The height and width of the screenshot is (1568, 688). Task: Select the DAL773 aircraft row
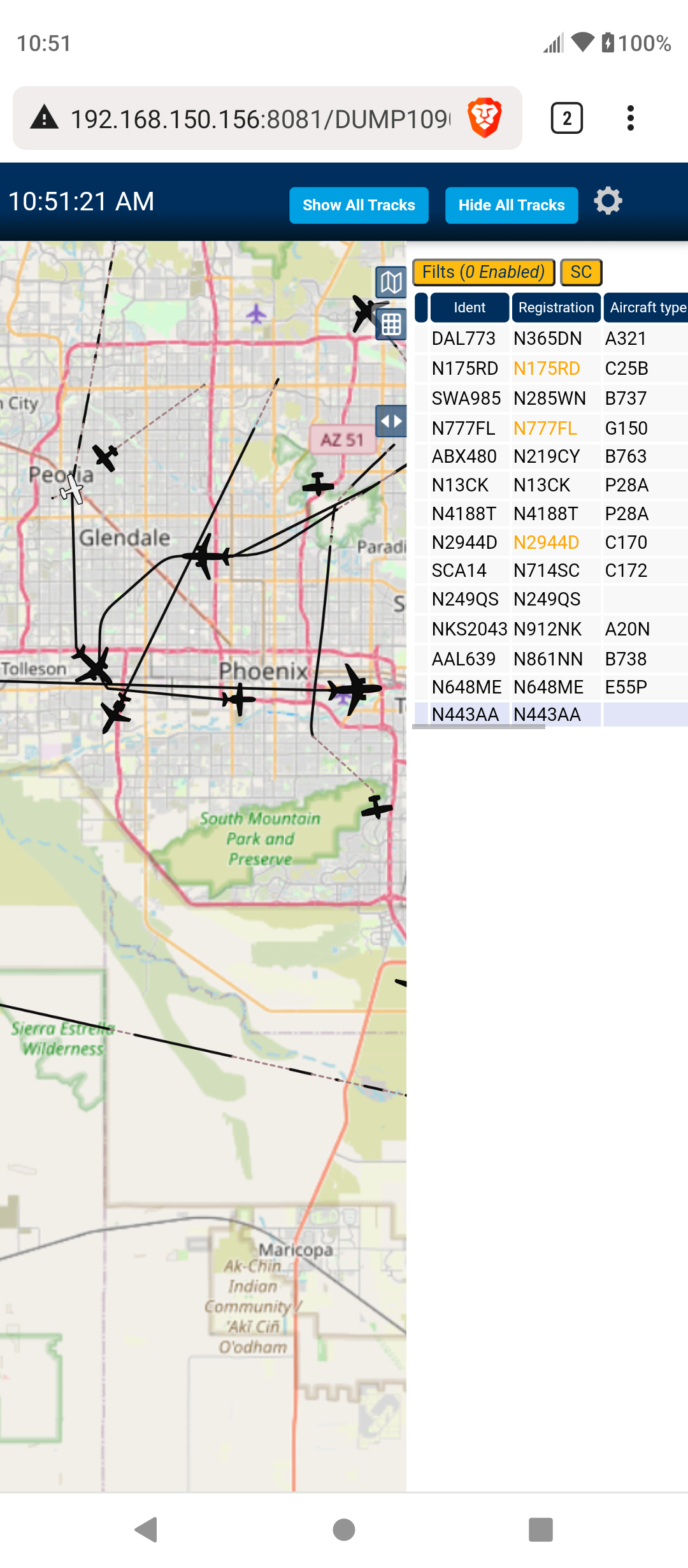tap(551, 338)
